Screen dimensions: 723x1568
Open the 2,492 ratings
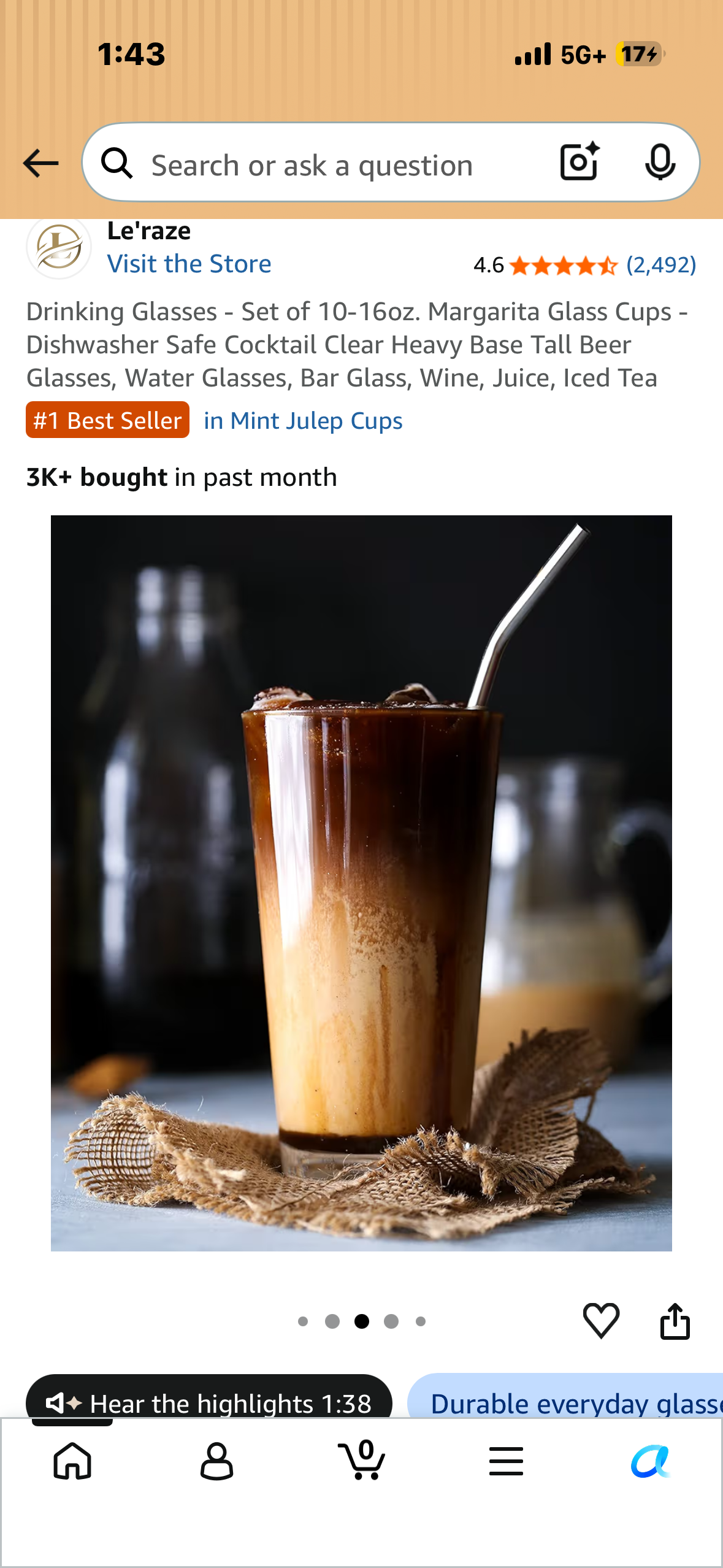661,265
